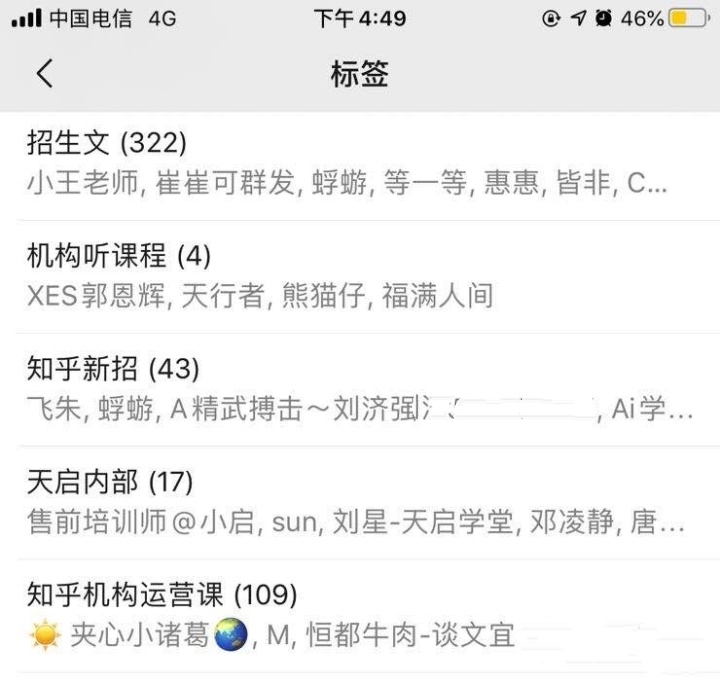This screenshot has height=684, width=720.
Task: Go back from the 标签 screen
Action: (44, 74)
